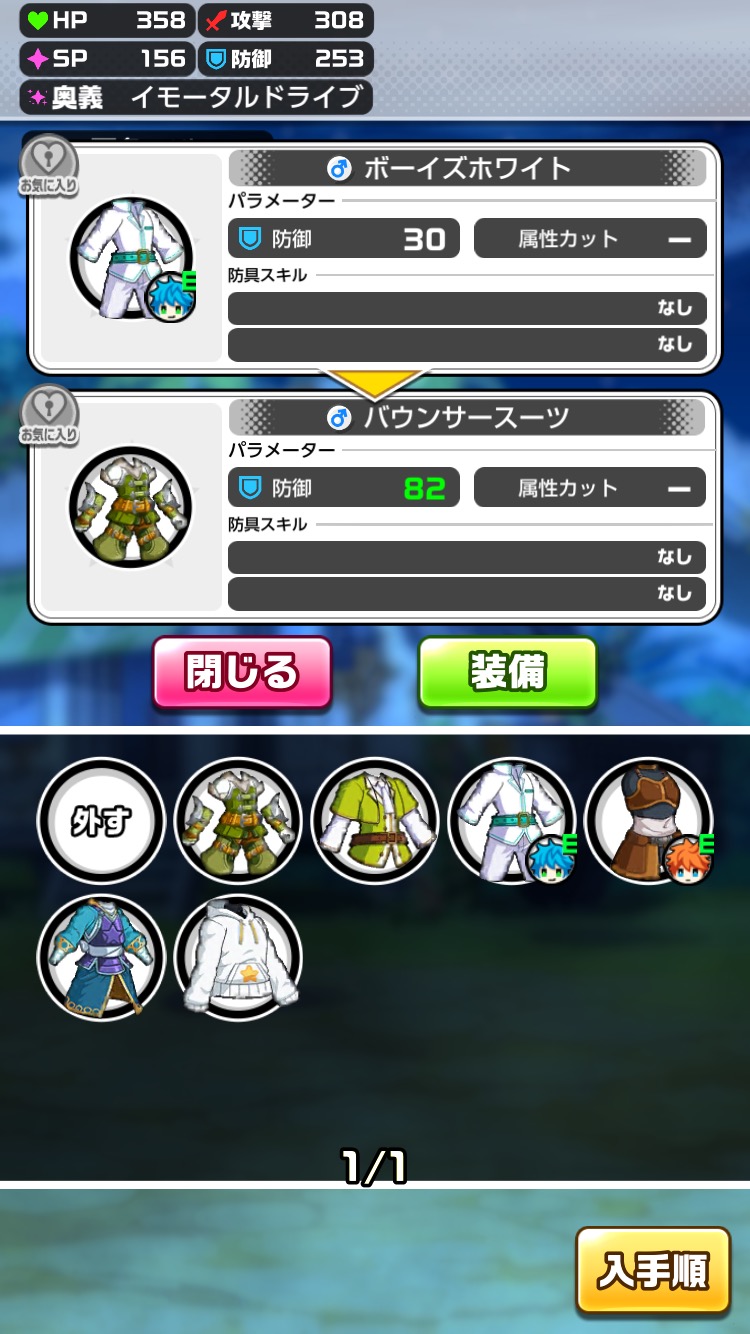Change sort order with 入手順 button

point(653,1270)
